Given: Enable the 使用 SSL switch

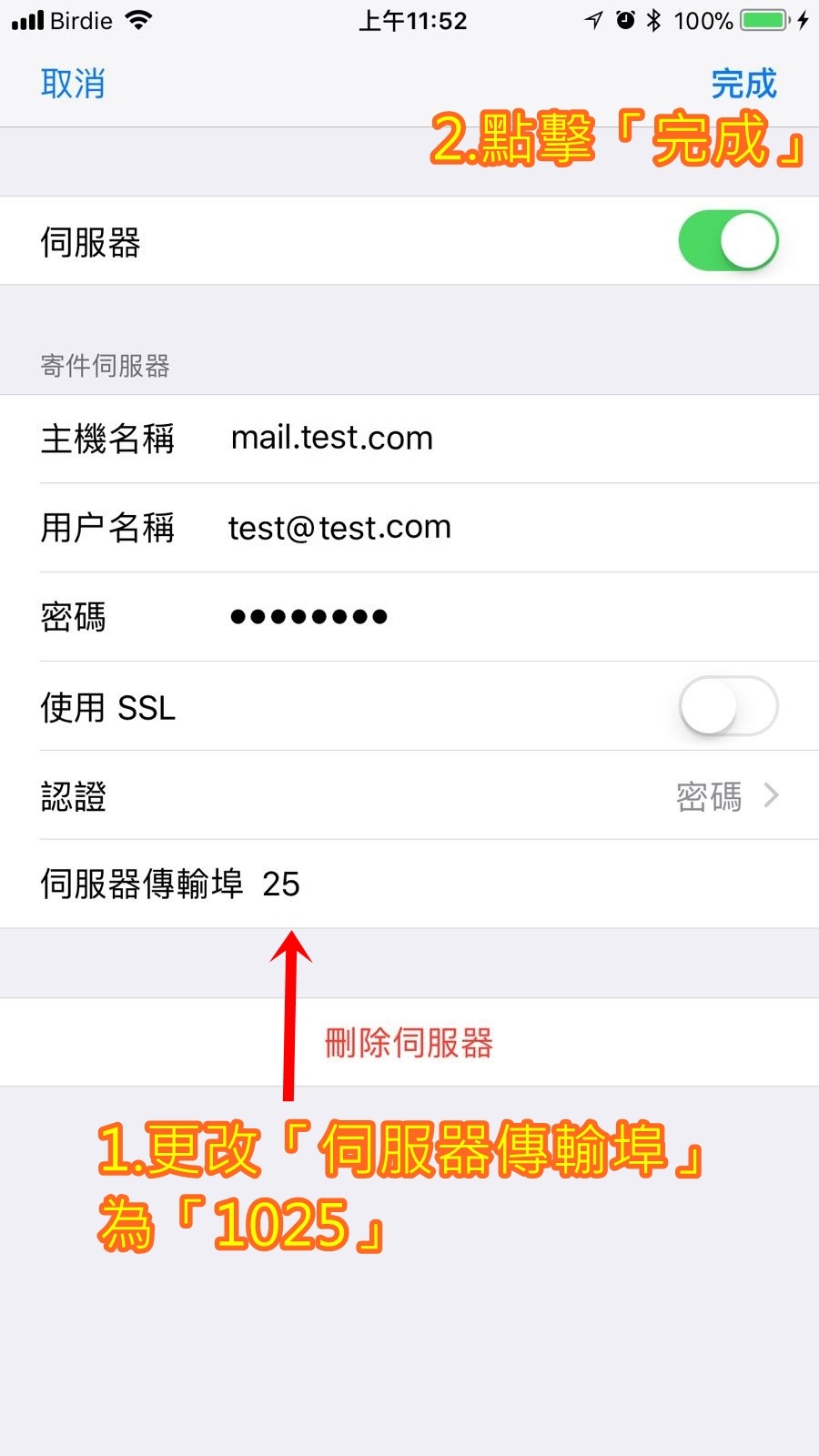Looking at the screenshot, I should tap(728, 706).
